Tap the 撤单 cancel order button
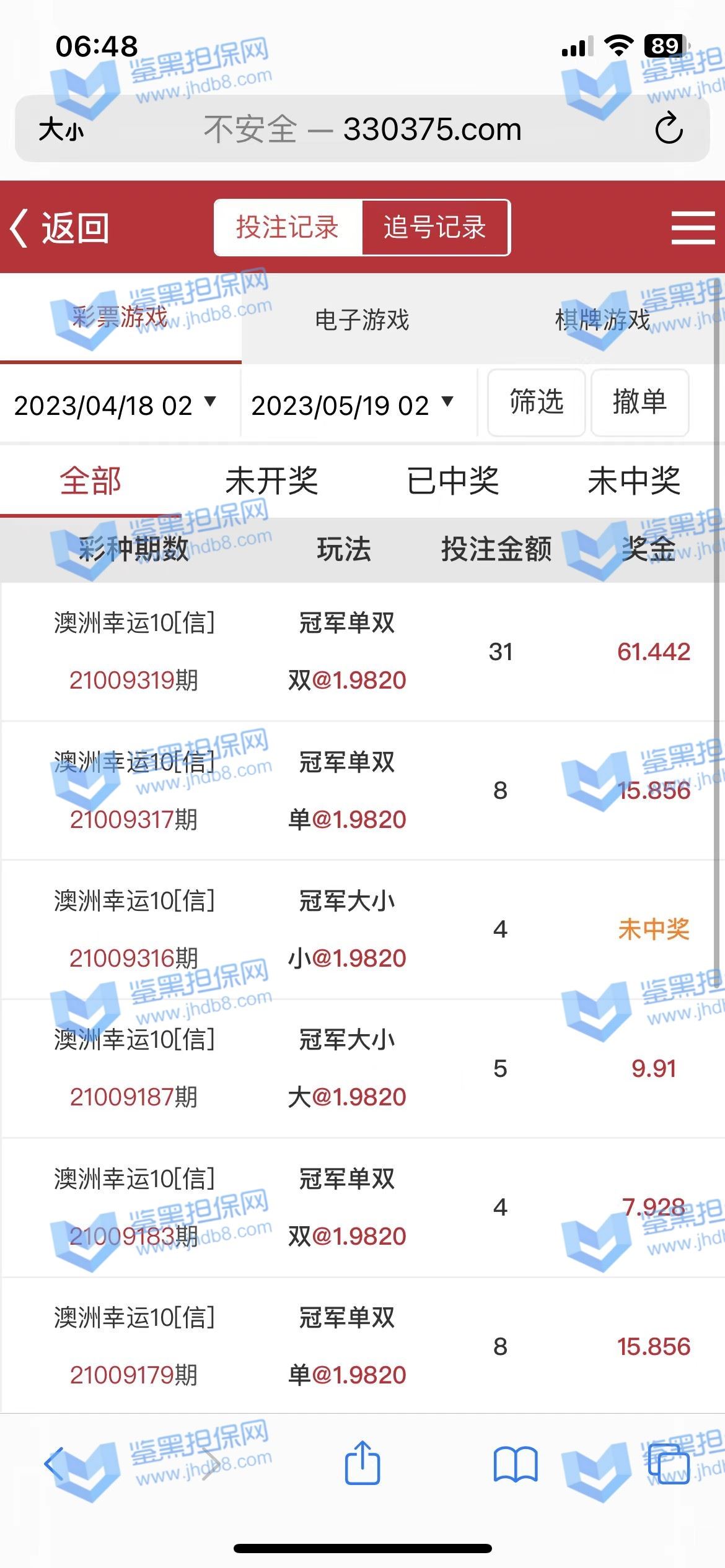 [639, 403]
